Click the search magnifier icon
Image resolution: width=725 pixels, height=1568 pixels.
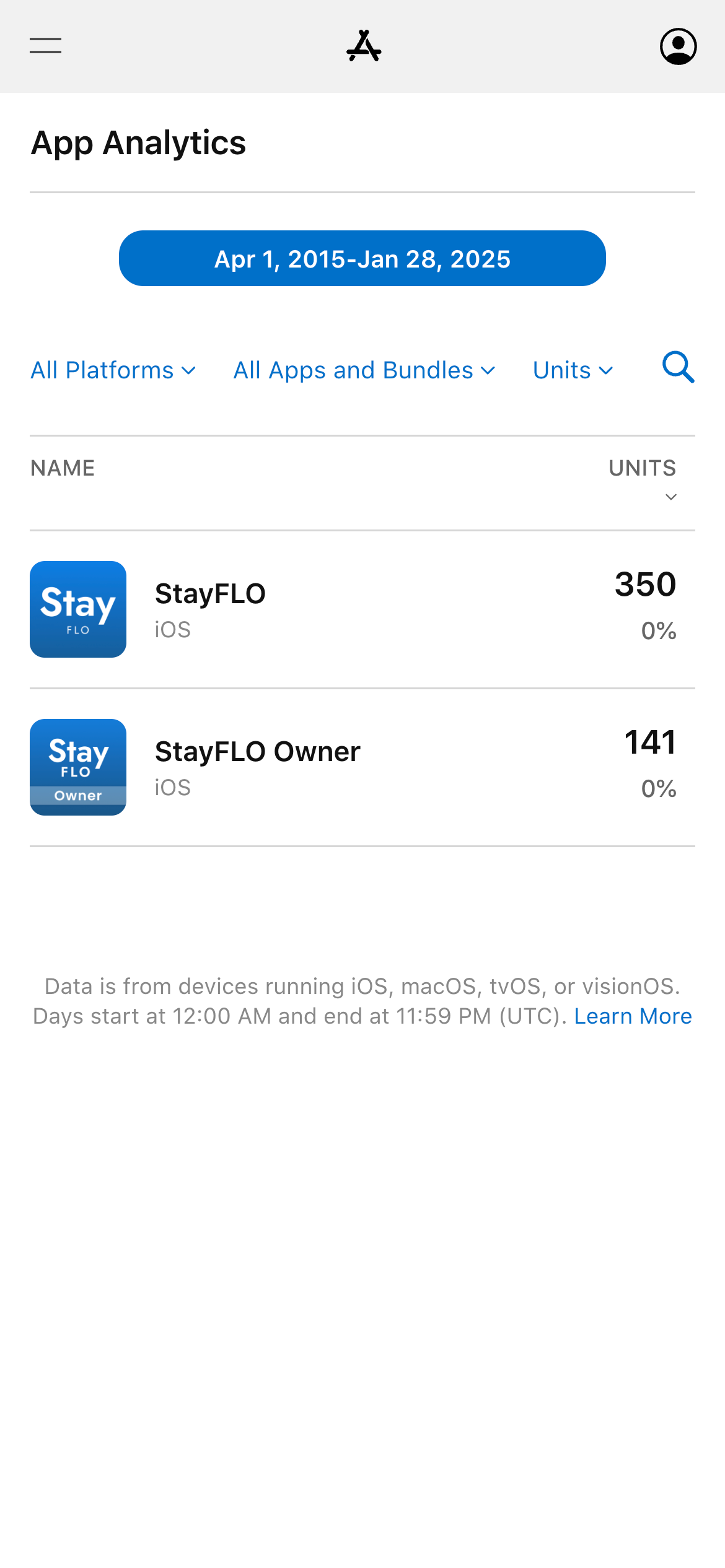(x=677, y=368)
